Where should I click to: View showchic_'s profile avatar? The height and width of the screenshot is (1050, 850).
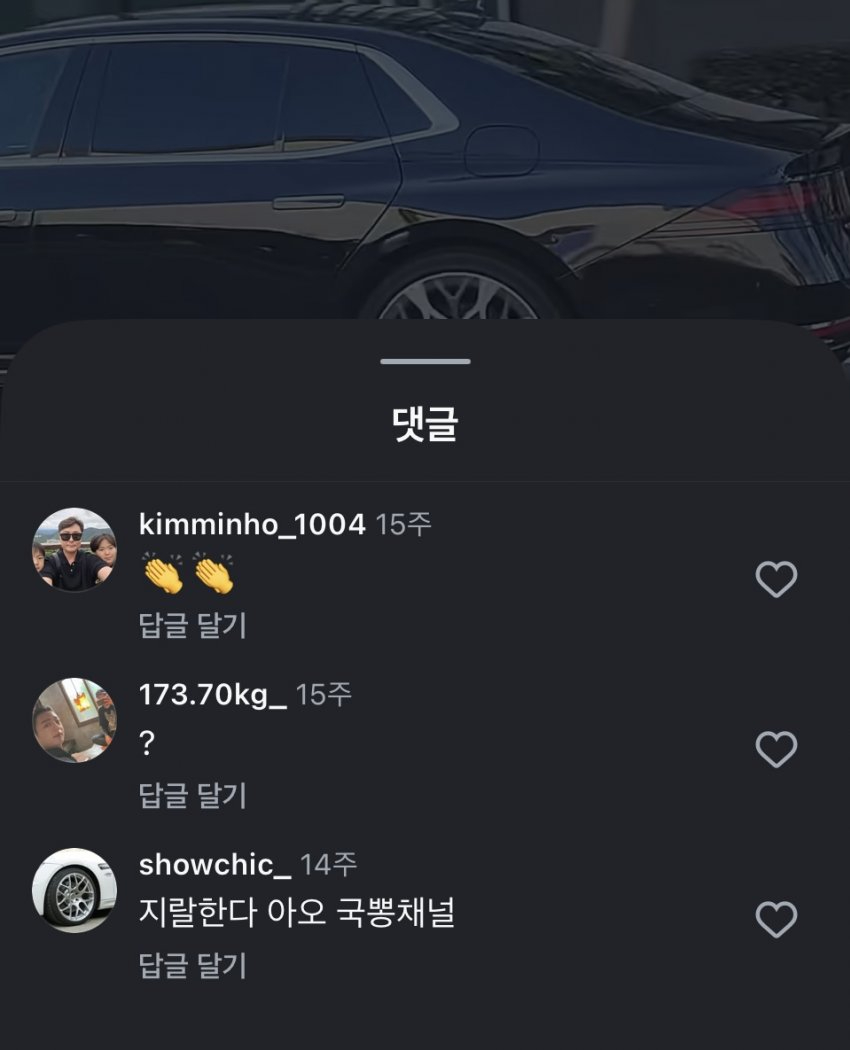(x=74, y=890)
